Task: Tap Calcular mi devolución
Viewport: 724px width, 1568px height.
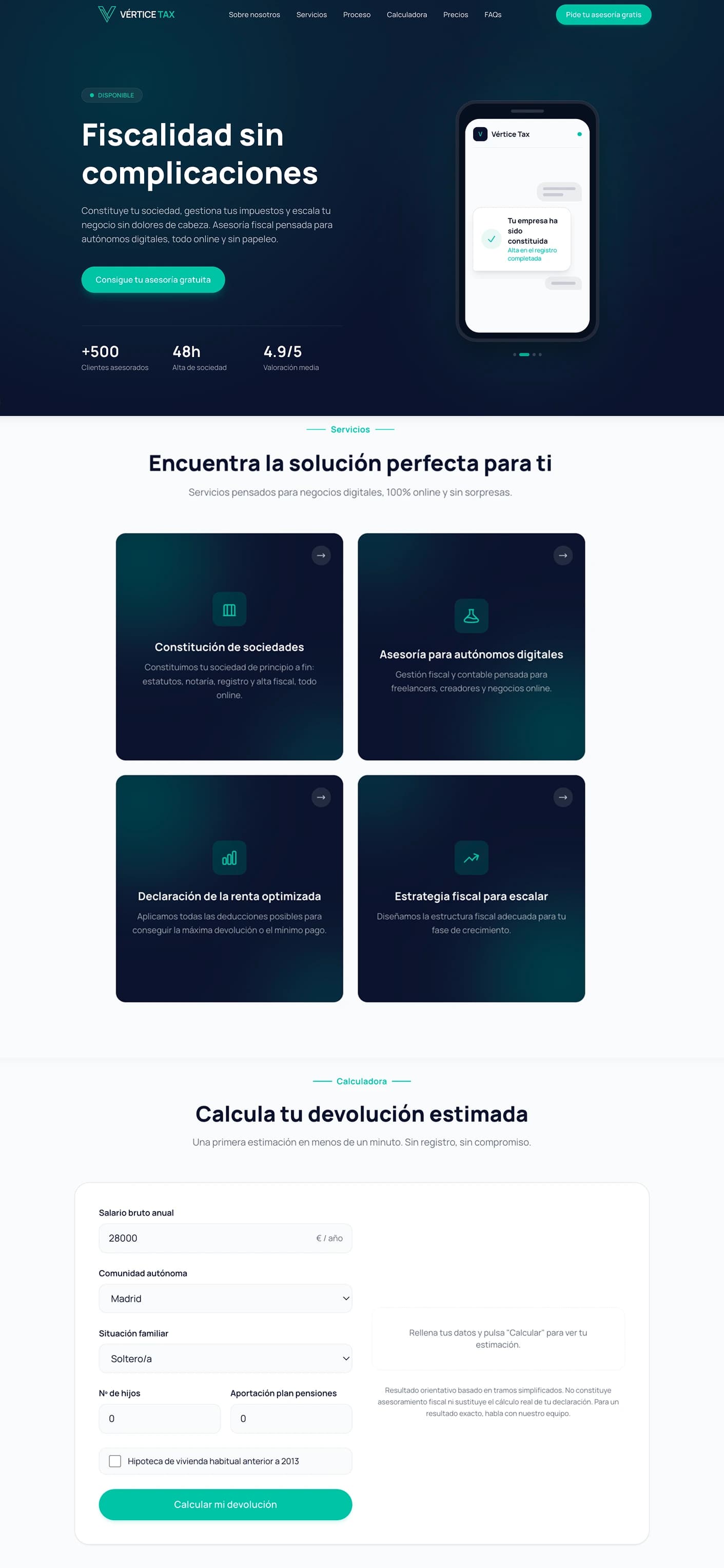Action: (225, 1504)
